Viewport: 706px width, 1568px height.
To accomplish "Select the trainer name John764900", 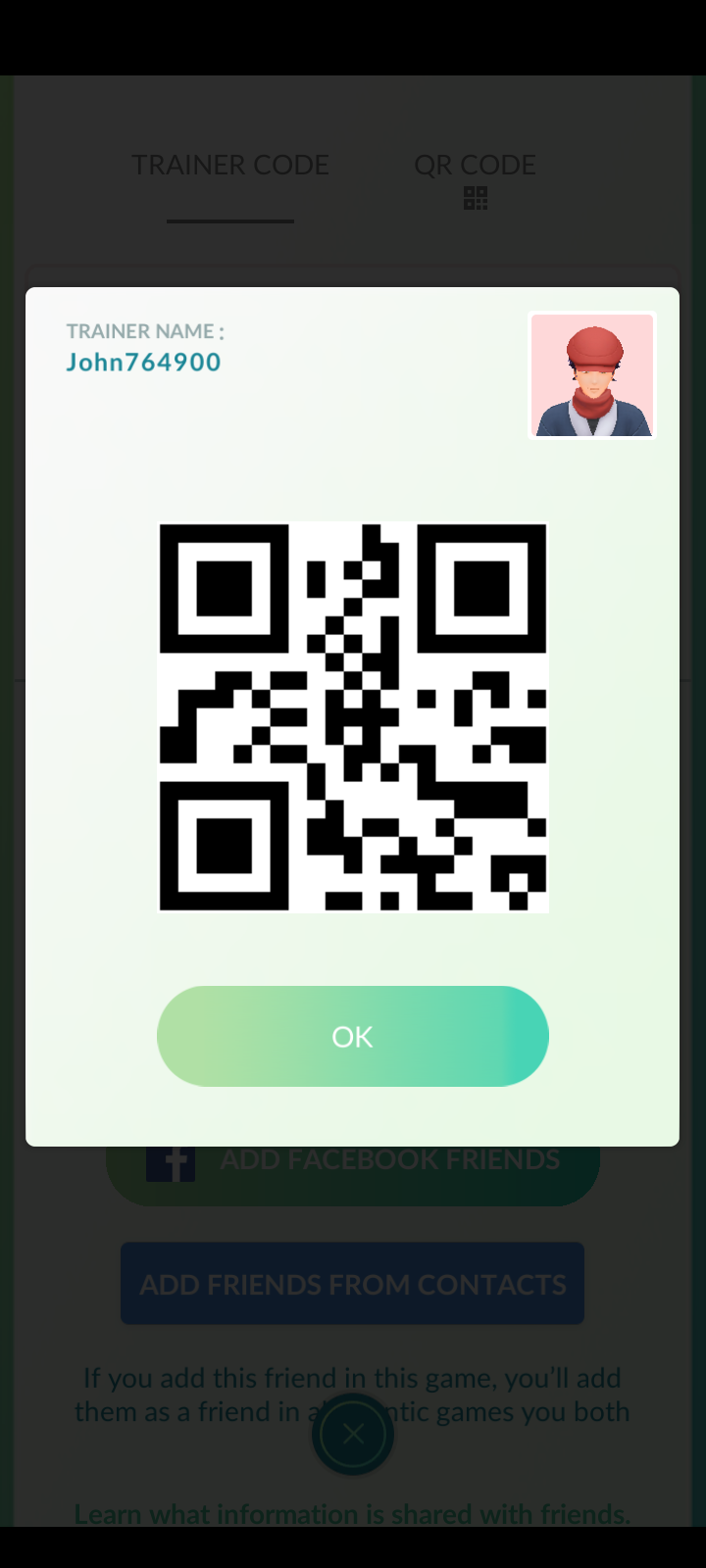I will [143, 362].
